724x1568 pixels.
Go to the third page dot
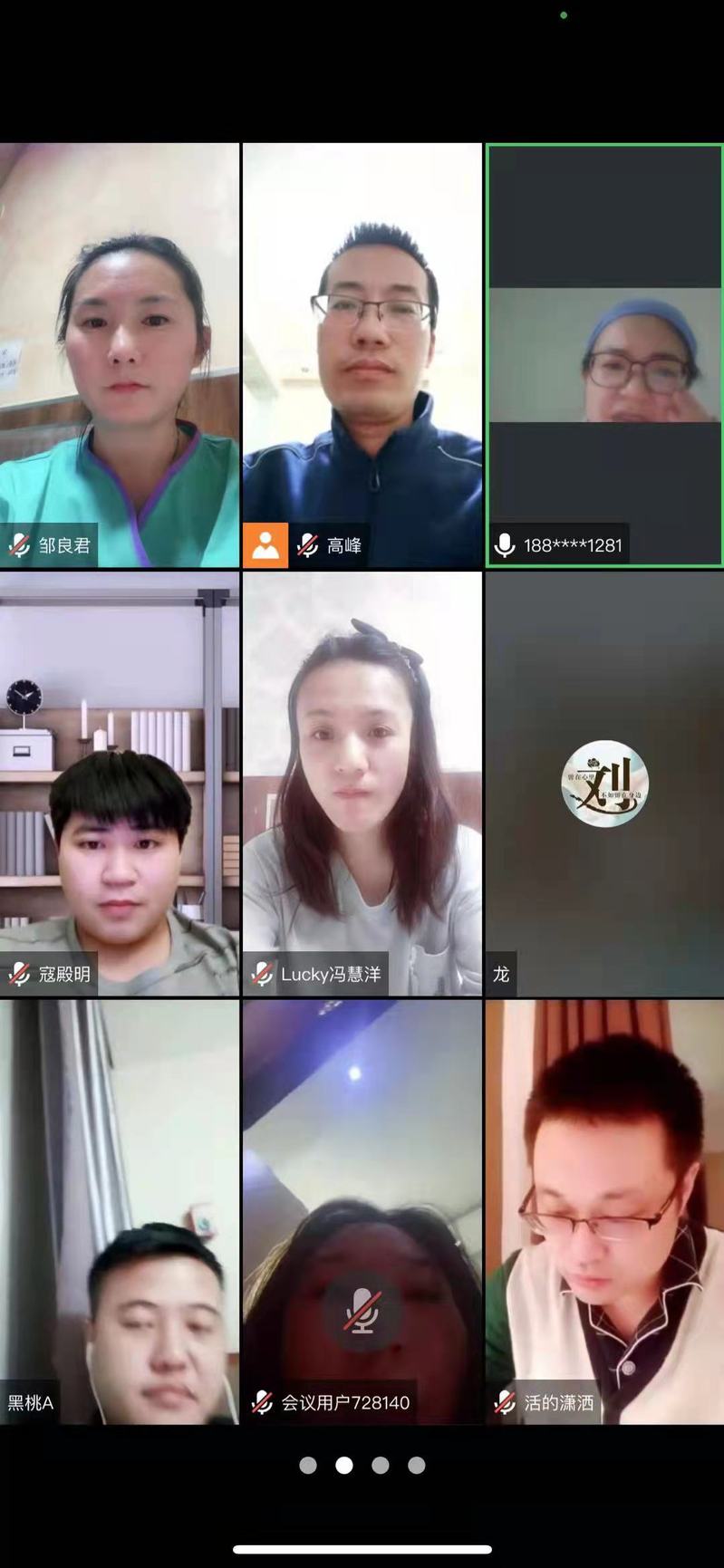(x=381, y=1465)
